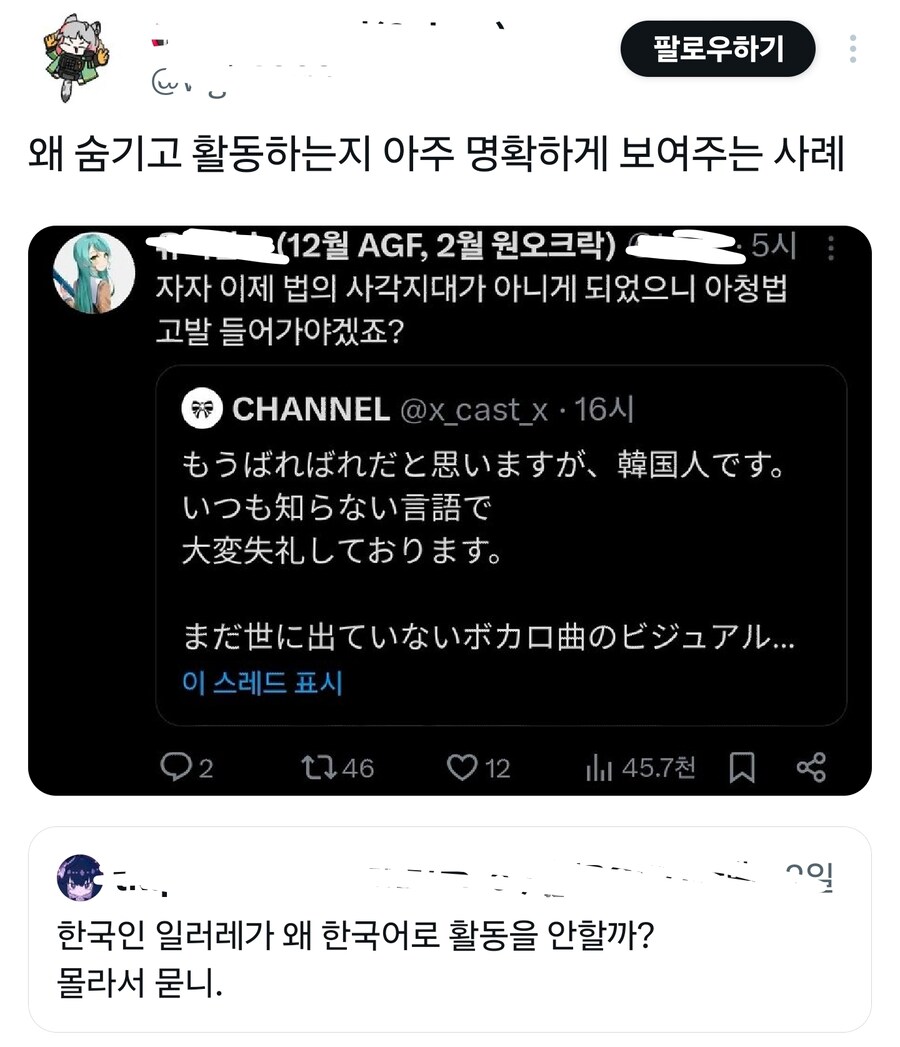This screenshot has width=900, height=1047.
Task: Toggle the 팔로우하기 follow state
Action: [x=718, y=46]
